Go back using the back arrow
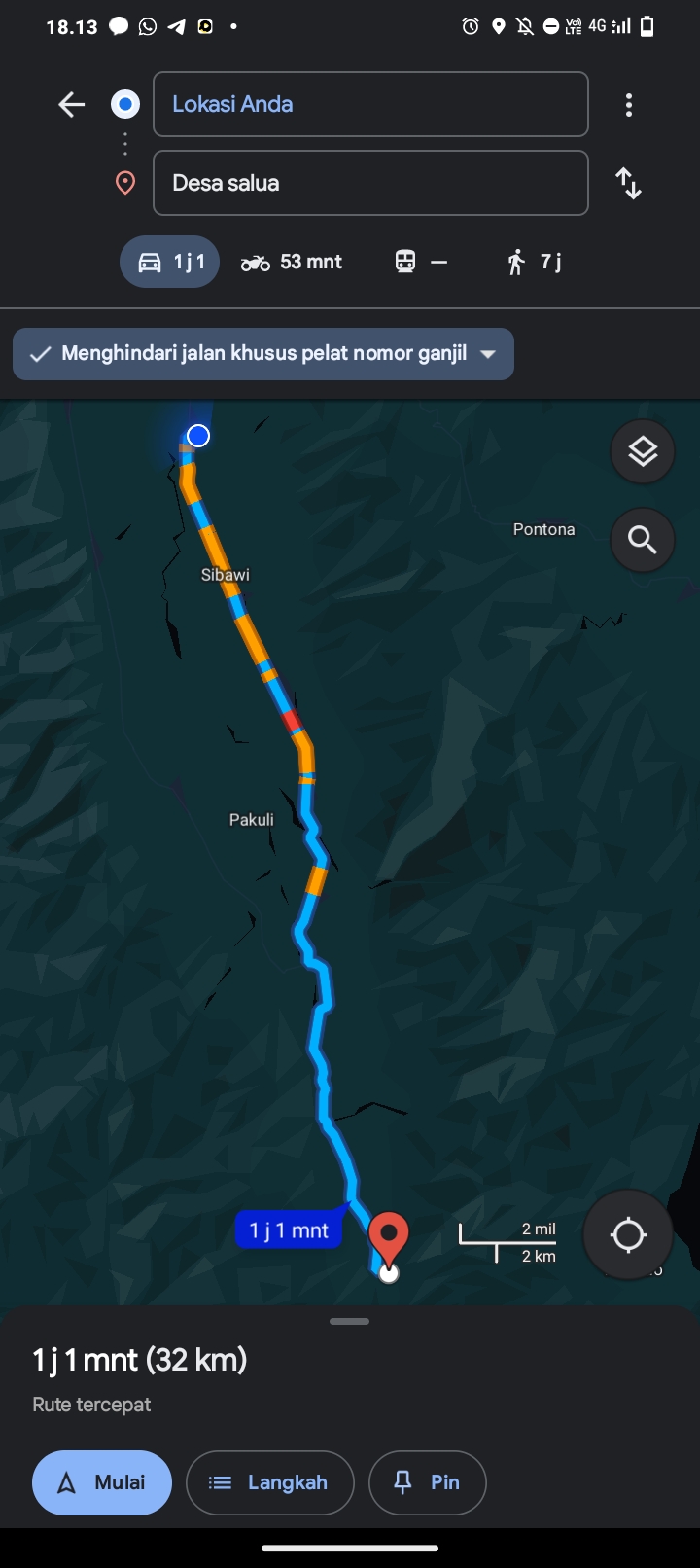Image resolution: width=700 pixels, height=1568 pixels. (72, 104)
